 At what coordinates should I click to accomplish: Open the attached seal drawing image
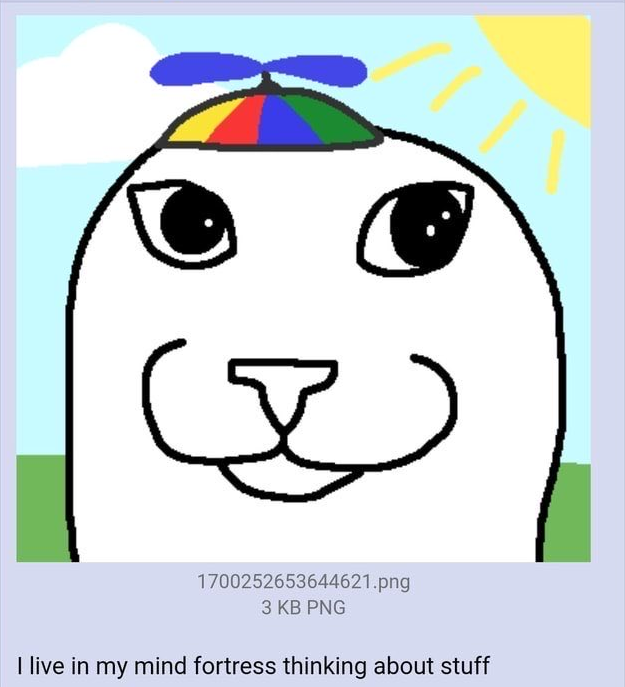pyautogui.click(x=303, y=288)
